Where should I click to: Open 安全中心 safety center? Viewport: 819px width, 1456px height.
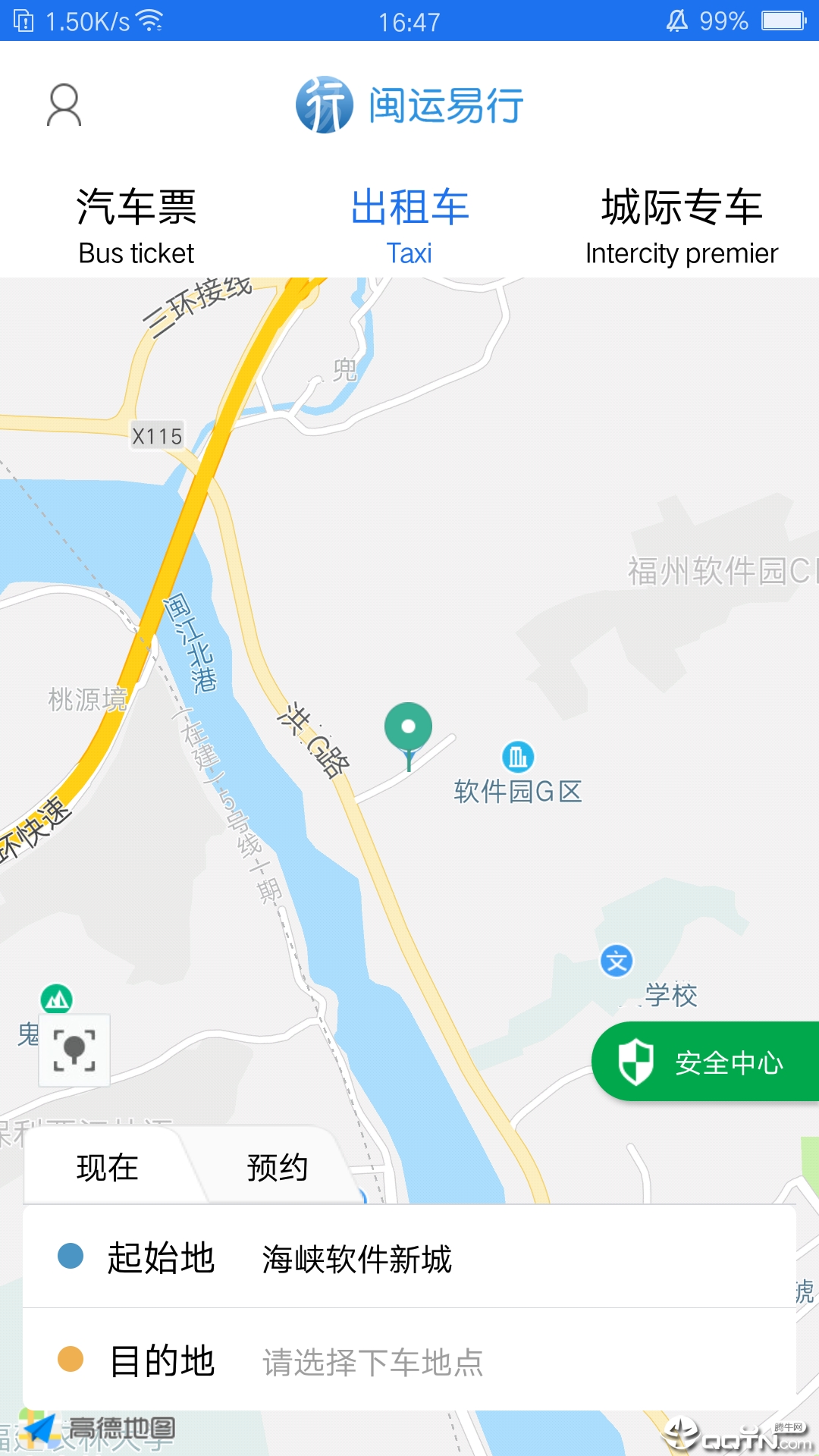tap(705, 1062)
